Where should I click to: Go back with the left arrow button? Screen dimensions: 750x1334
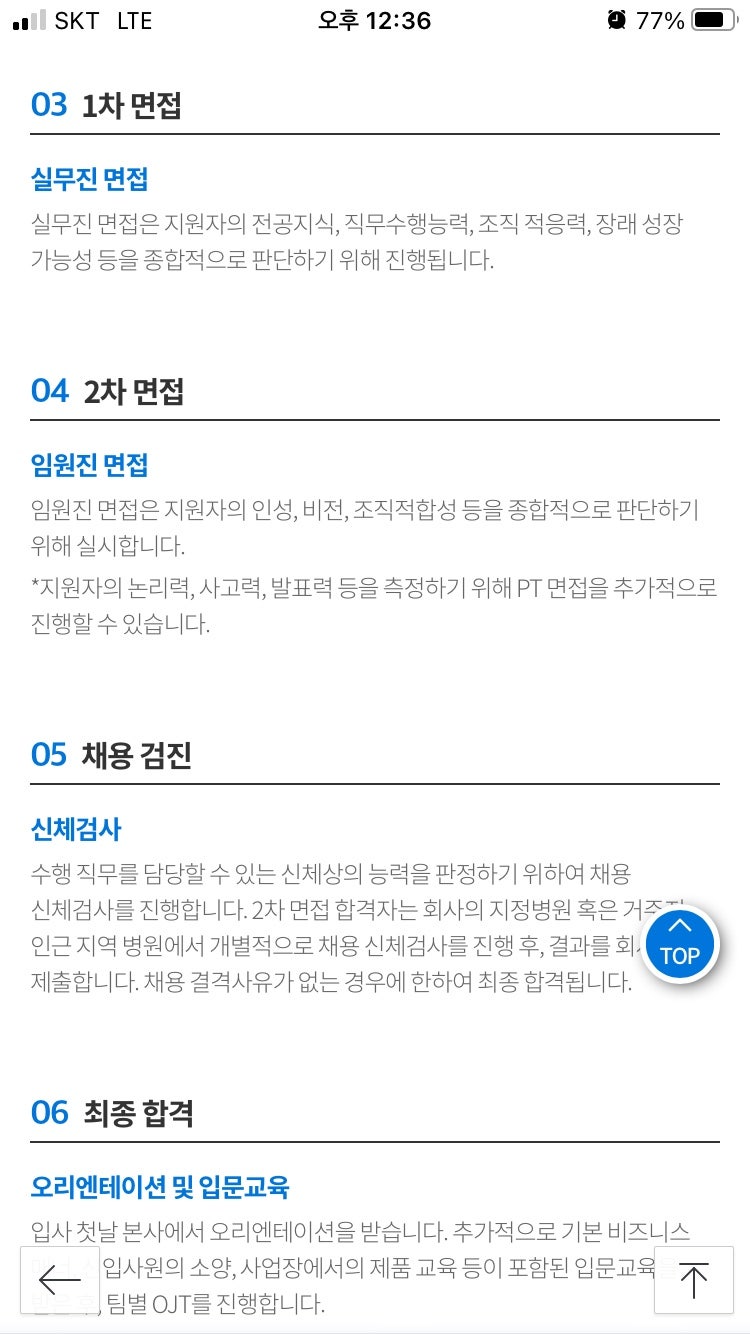coord(60,1279)
